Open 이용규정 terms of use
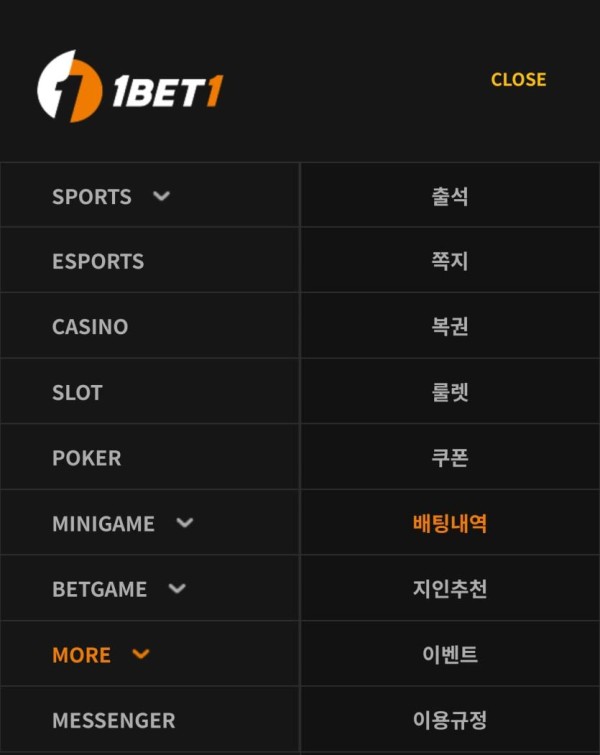Viewport: 600px width, 755px height. [x=450, y=720]
